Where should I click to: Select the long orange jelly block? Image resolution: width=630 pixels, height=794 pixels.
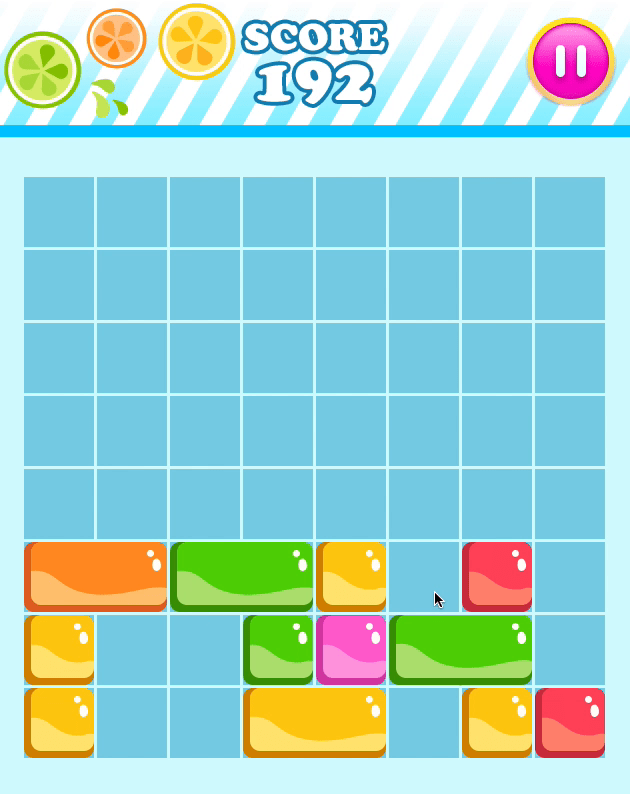tap(96, 577)
